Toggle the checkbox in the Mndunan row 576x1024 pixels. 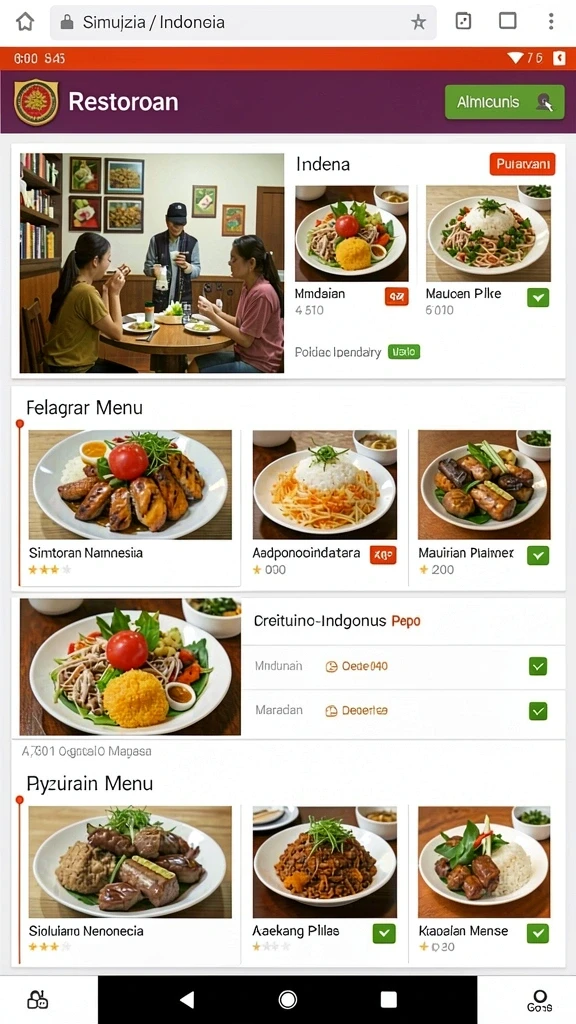pos(538,666)
